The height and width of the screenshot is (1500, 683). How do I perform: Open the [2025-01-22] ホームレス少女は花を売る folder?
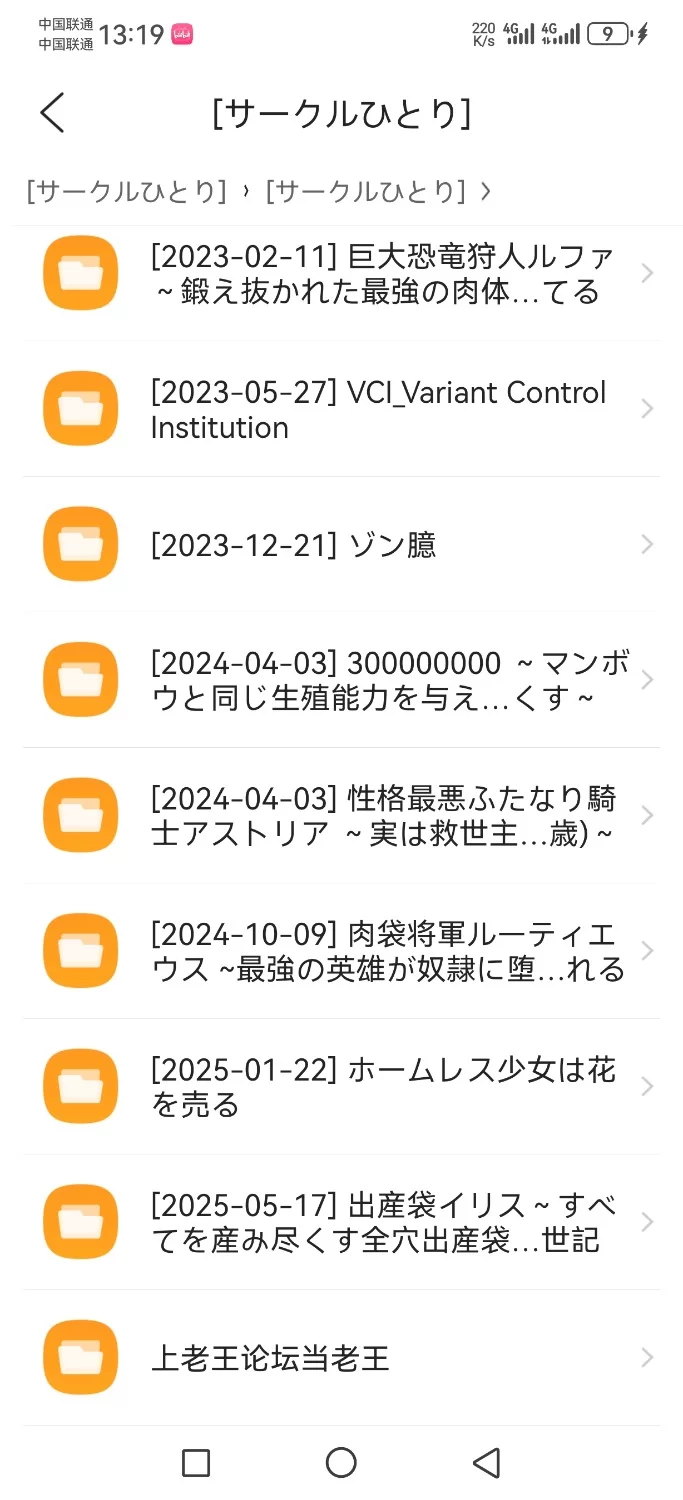pyautogui.click(x=380, y=1087)
